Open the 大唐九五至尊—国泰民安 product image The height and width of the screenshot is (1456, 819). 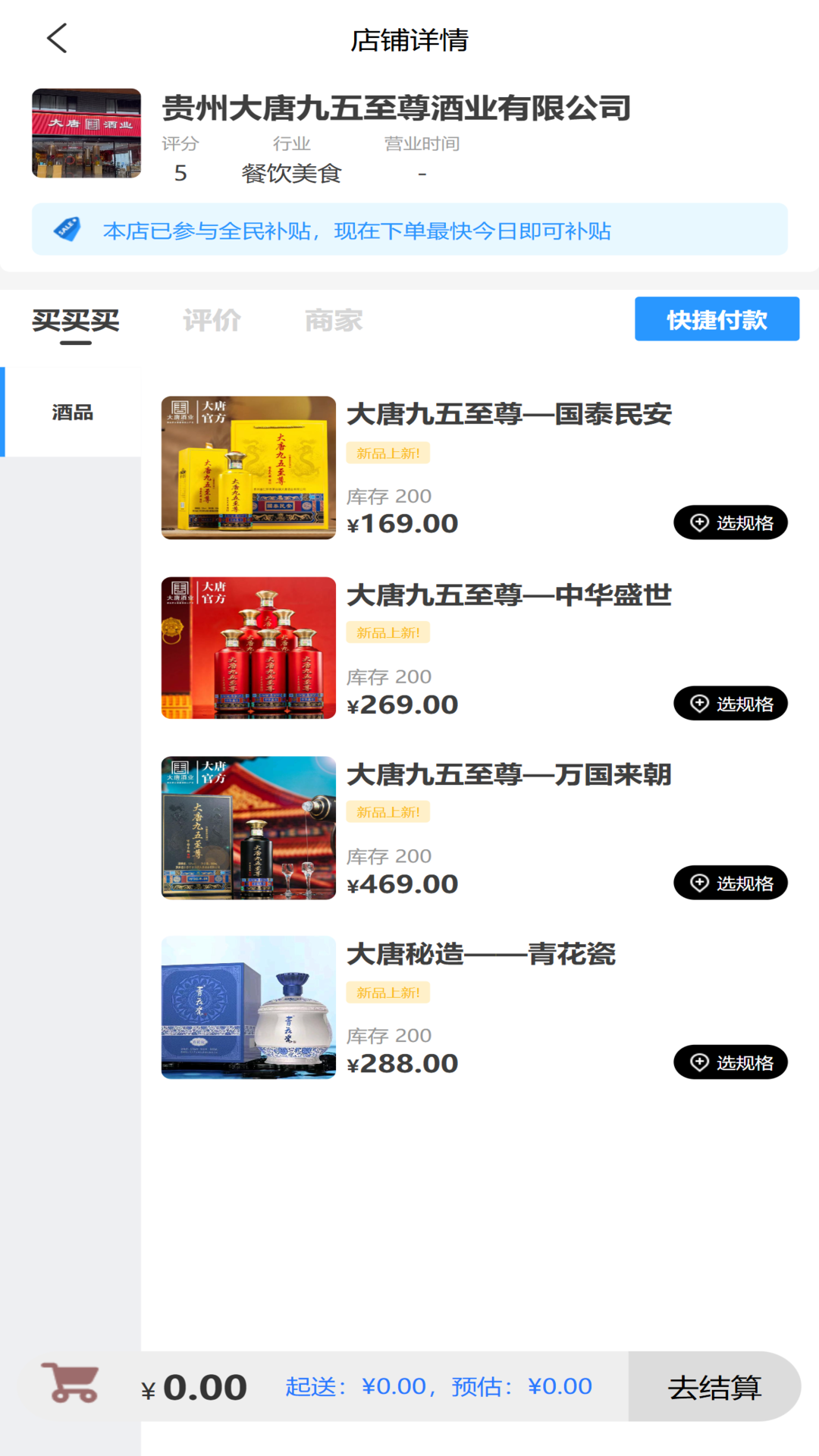[x=249, y=468]
